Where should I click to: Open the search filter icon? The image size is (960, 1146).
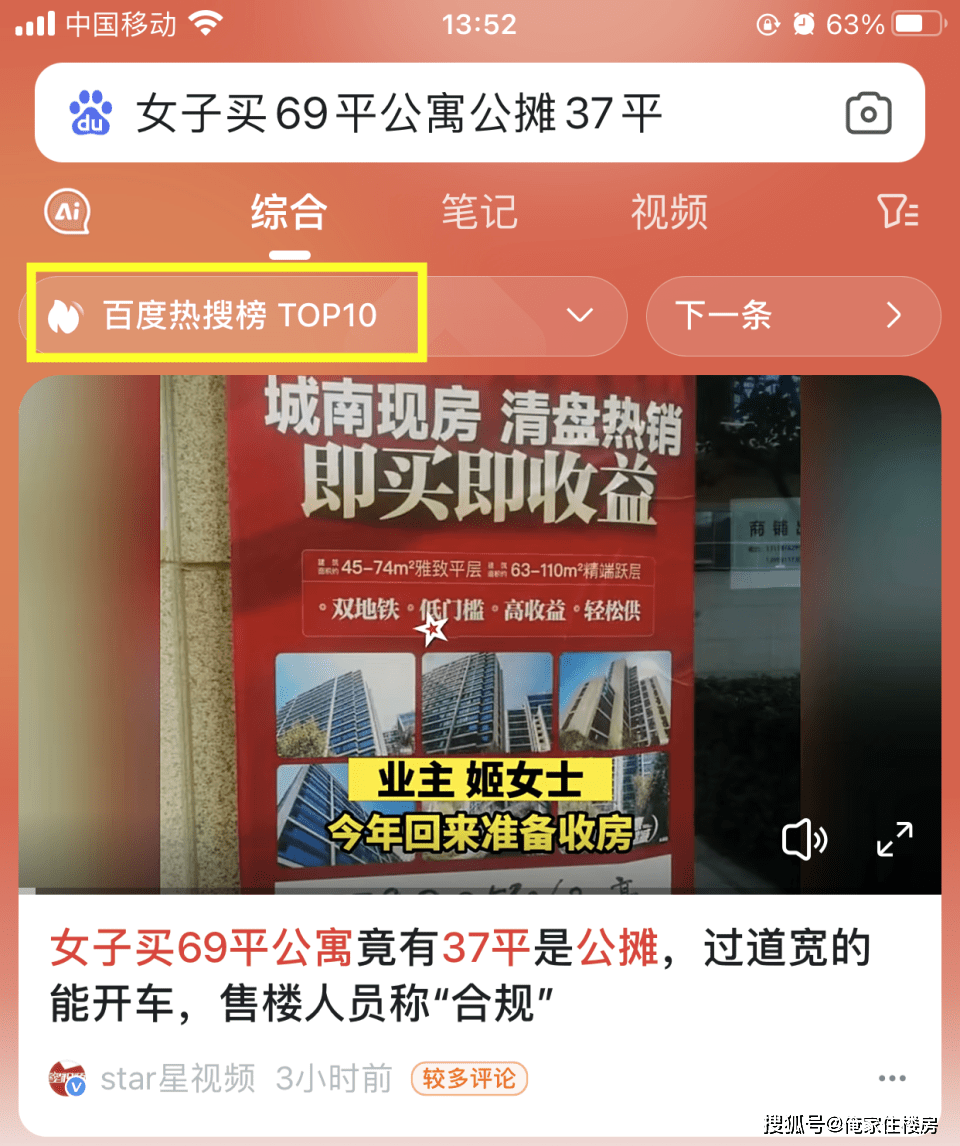pos(897,212)
